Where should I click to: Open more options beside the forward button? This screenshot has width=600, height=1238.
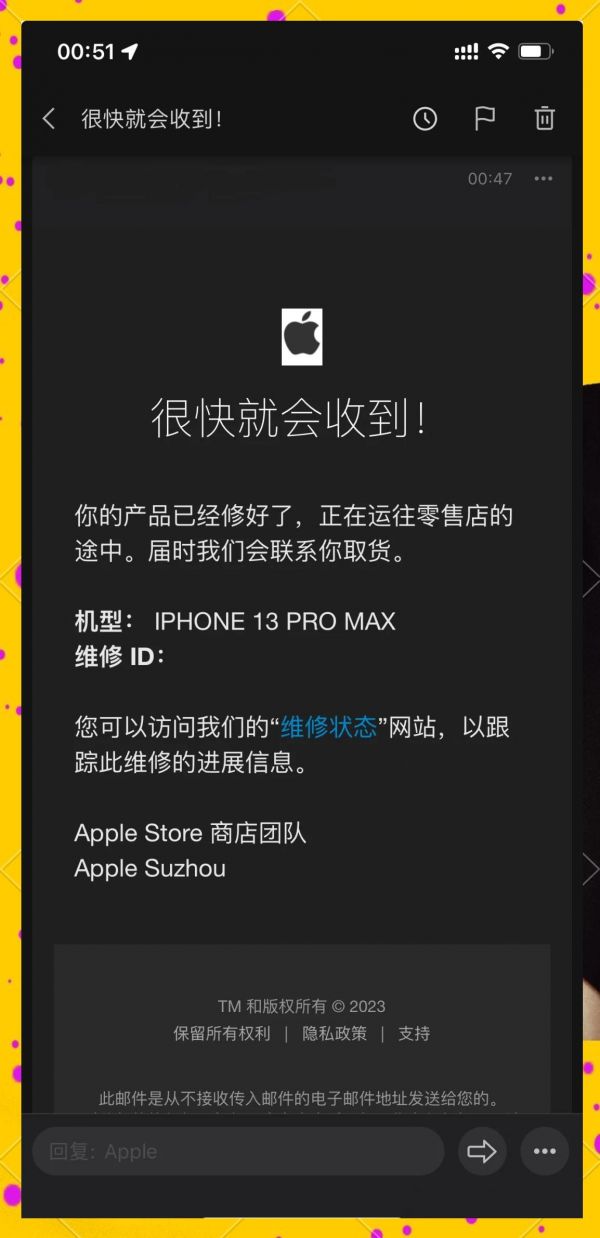pyautogui.click(x=545, y=1151)
